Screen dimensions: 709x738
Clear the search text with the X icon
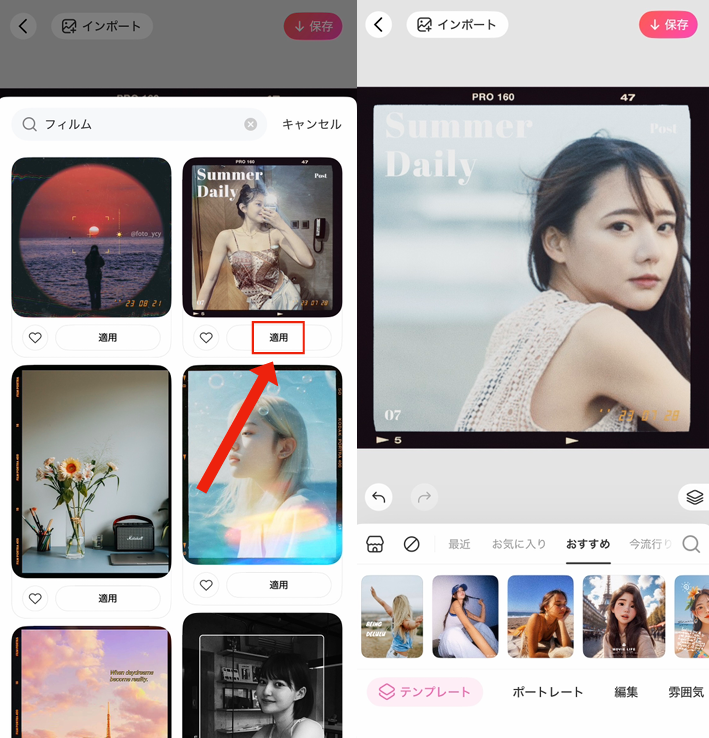point(251,124)
